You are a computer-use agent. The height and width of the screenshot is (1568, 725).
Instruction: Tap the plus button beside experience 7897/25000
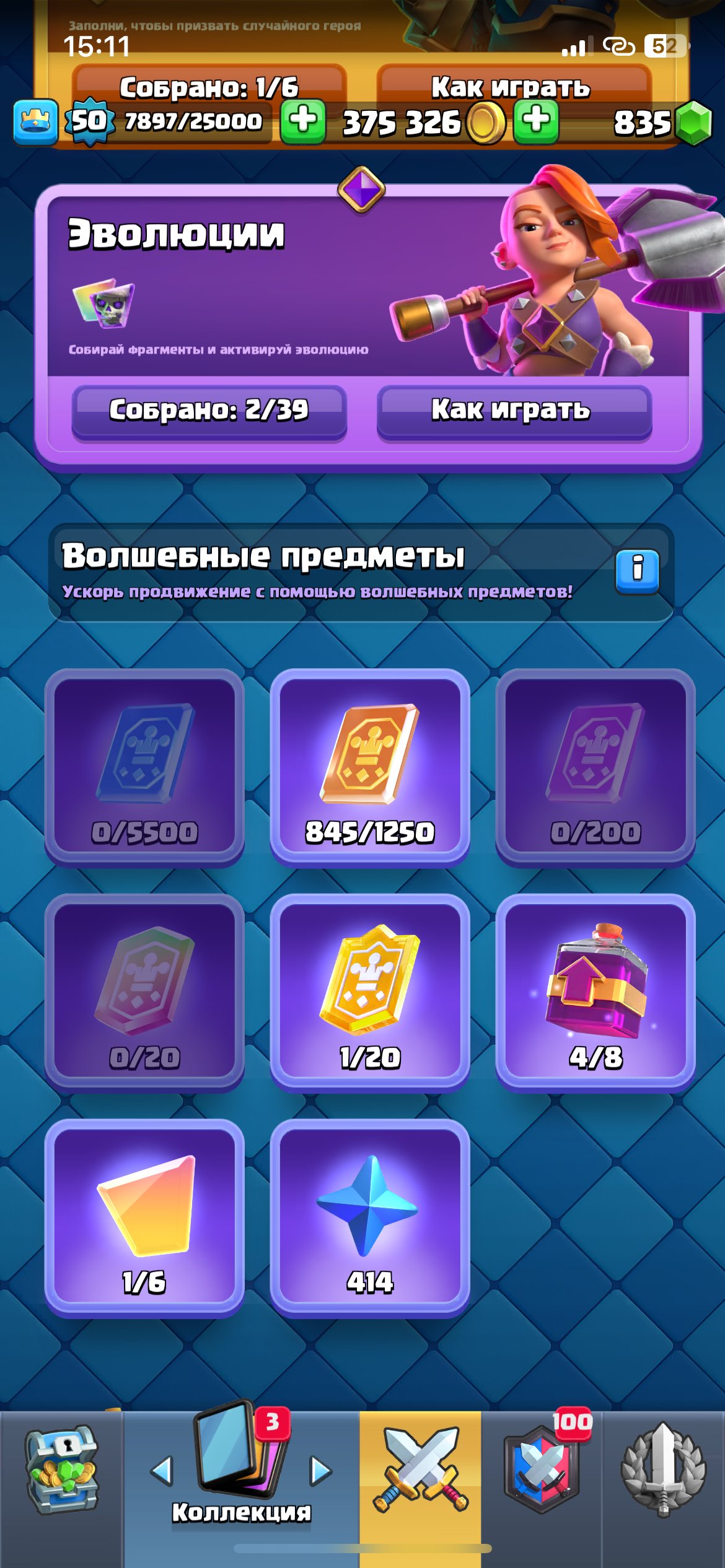tap(303, 121)
